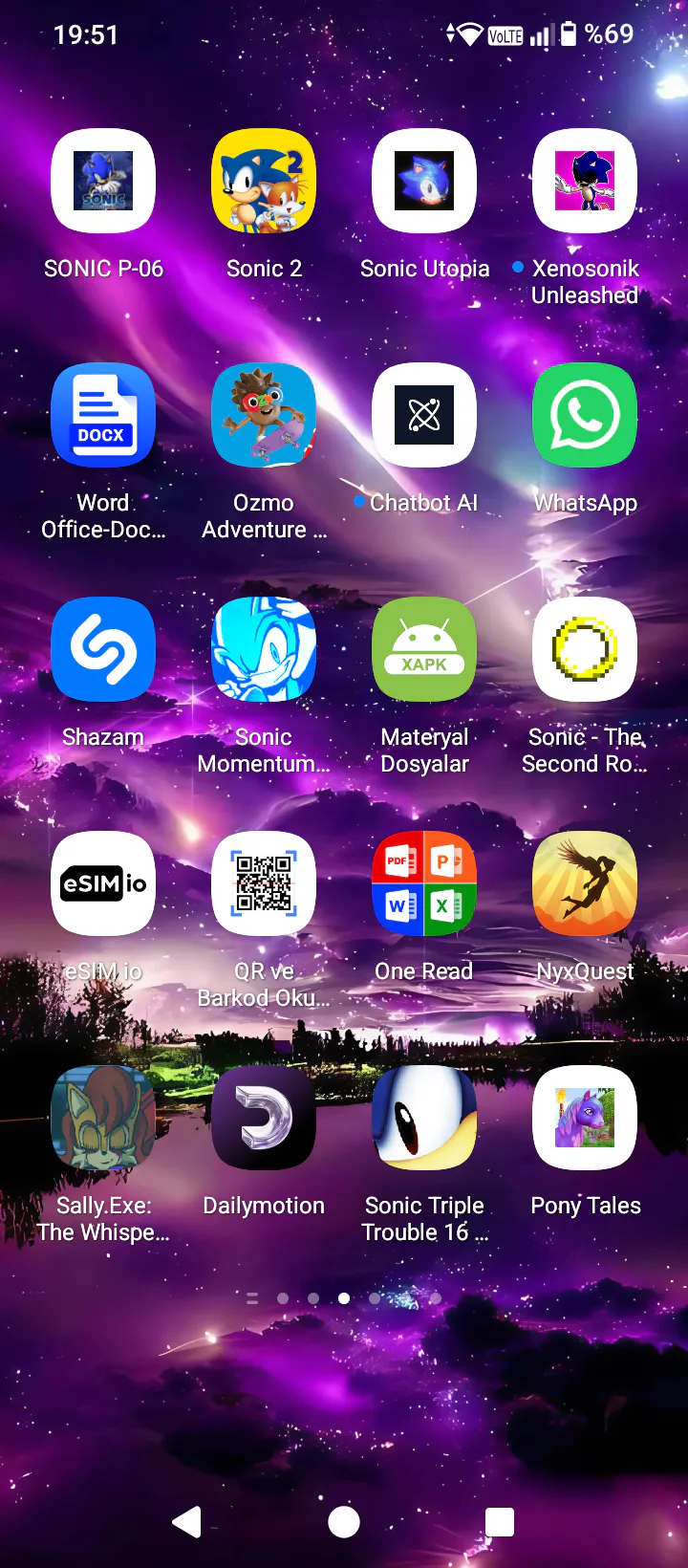Open Word Office-Doc app
This screenshot has height=1568, width=688.
(x=103, y=416)
